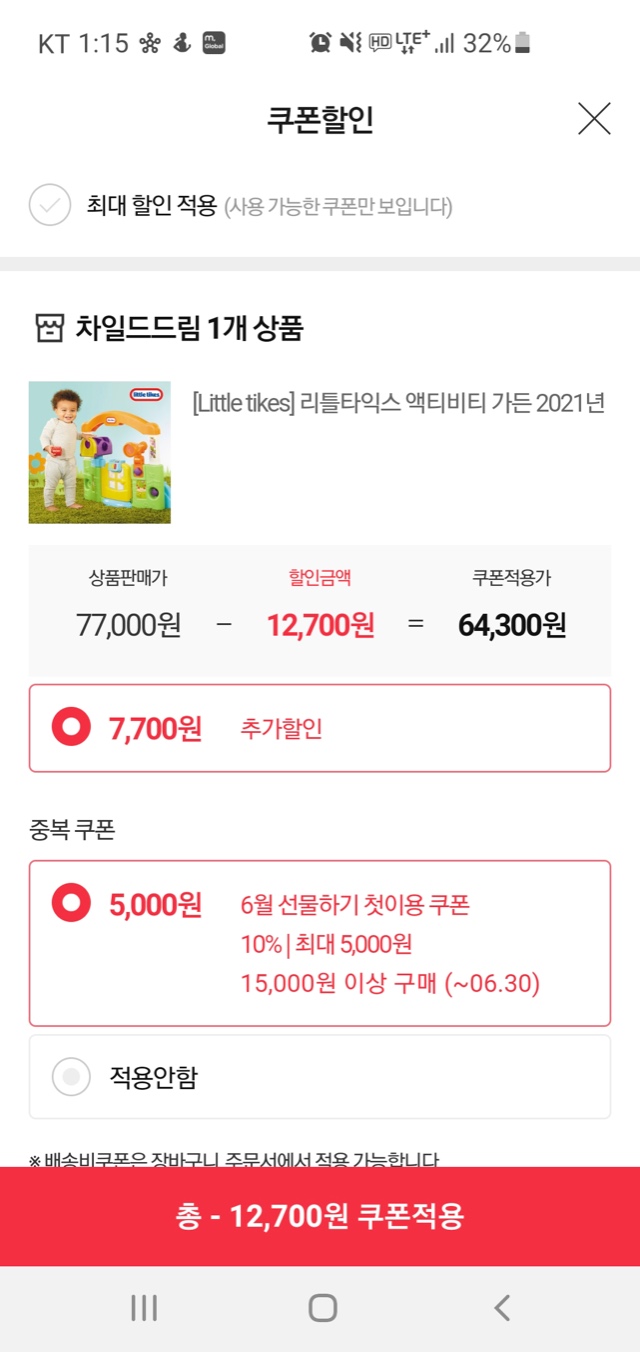Go back using the system back button
Viewport: 640px width, 1352px height.
point(502,1307)
